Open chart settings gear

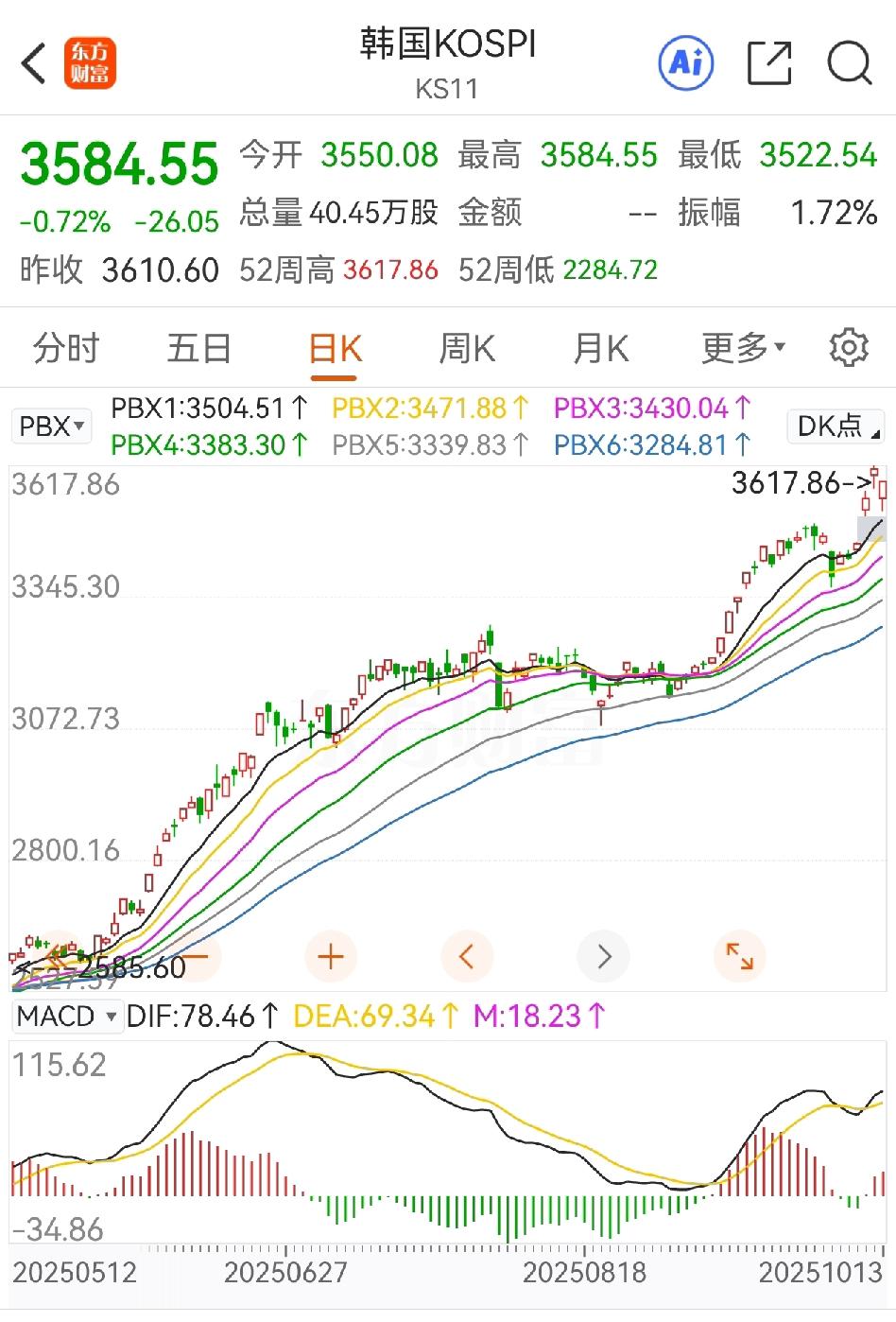[x=849, y=349]
